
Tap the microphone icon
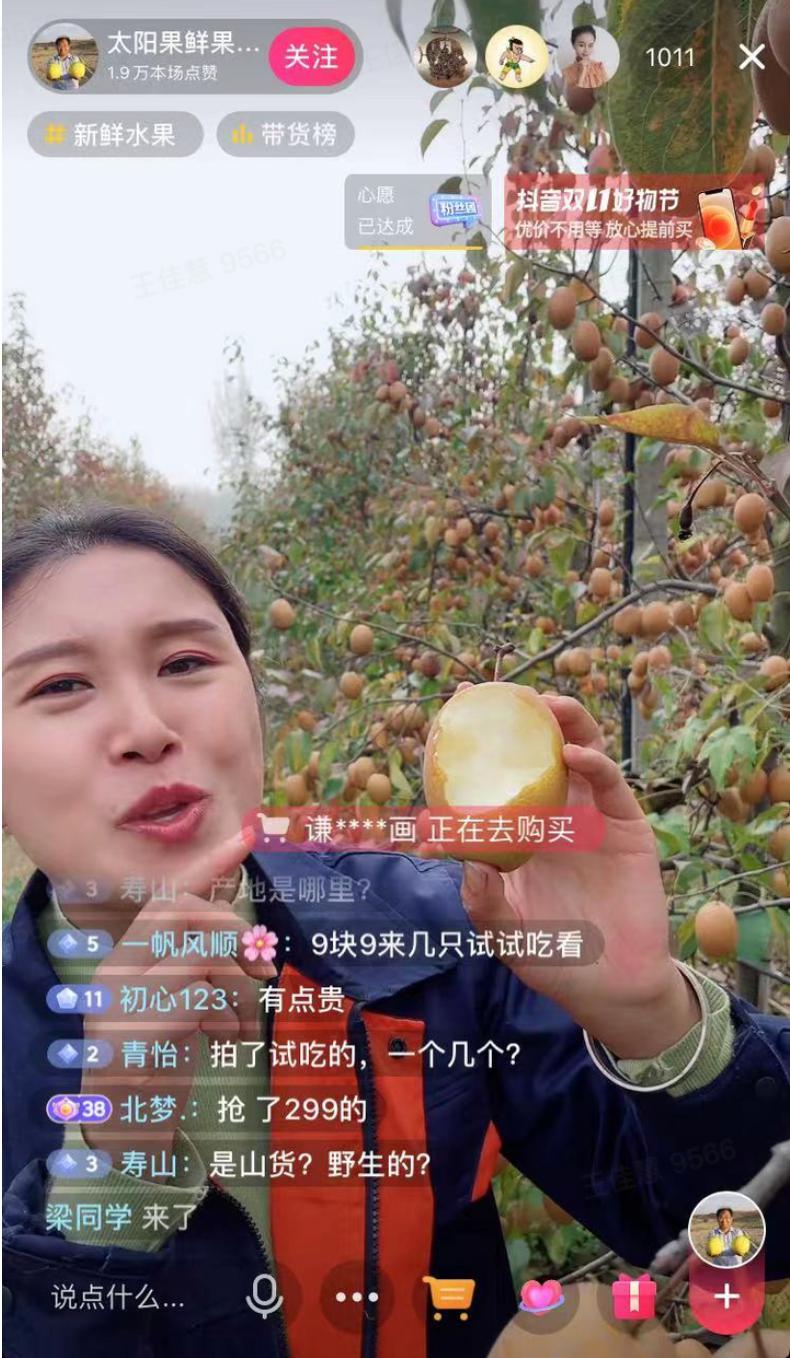point(264,1297)
